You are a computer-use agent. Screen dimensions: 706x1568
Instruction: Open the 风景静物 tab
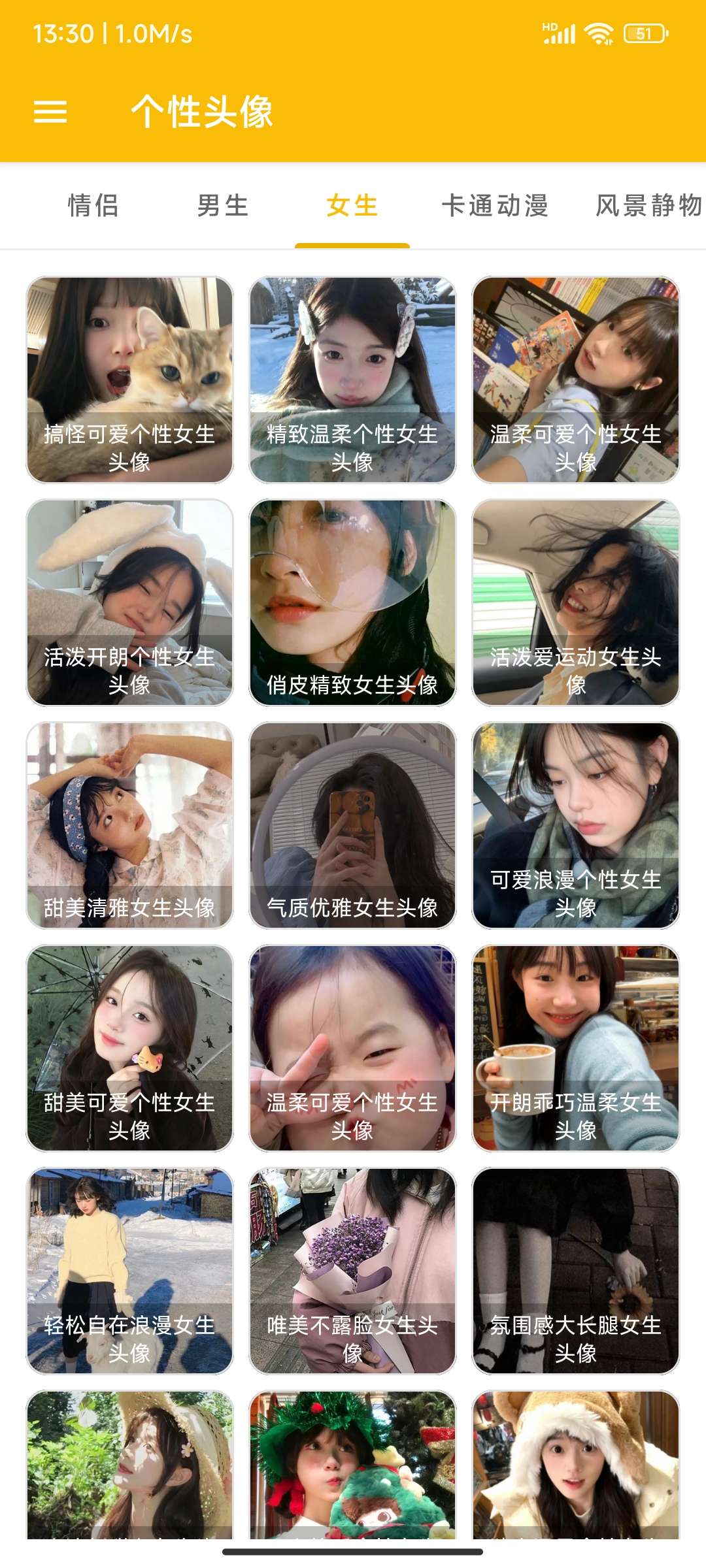[x=647, y=206]
